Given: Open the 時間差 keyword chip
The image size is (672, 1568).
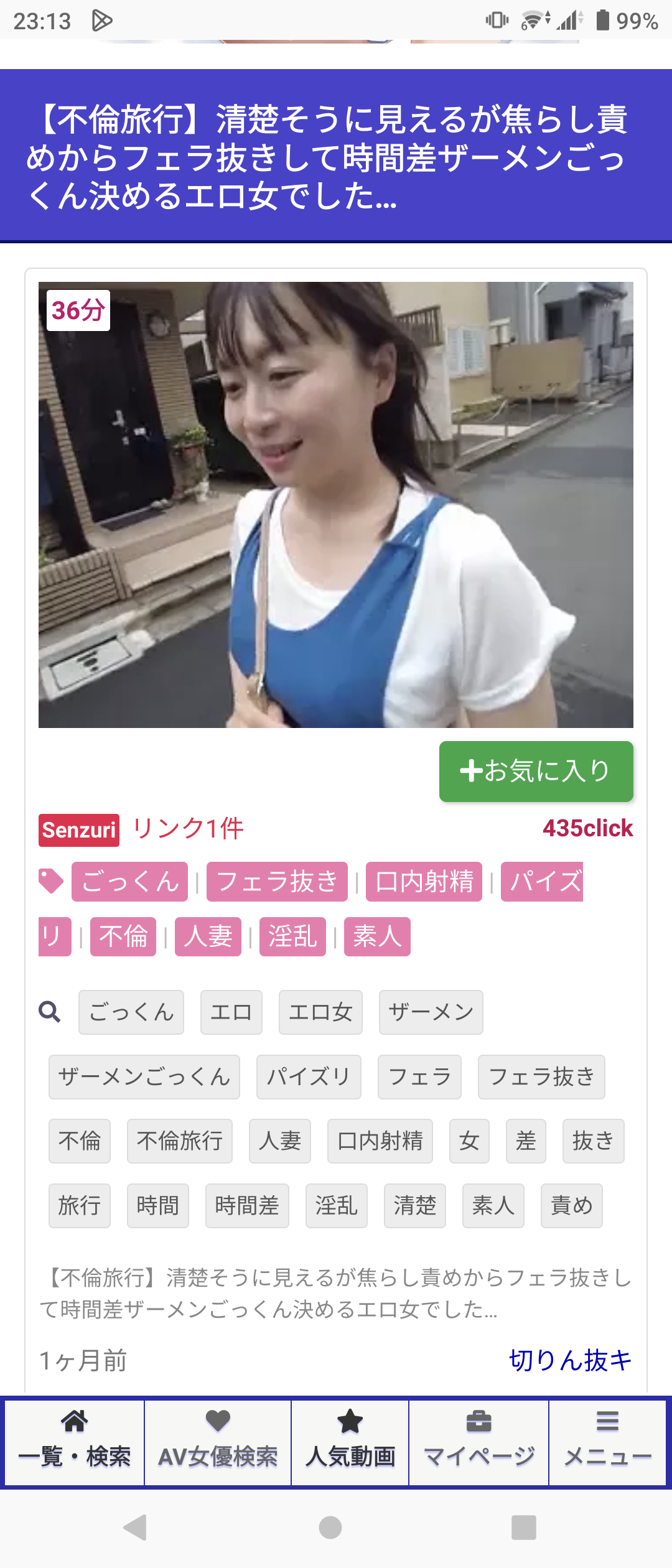Looking at the screenshot, I should [x=248, y=1205].
